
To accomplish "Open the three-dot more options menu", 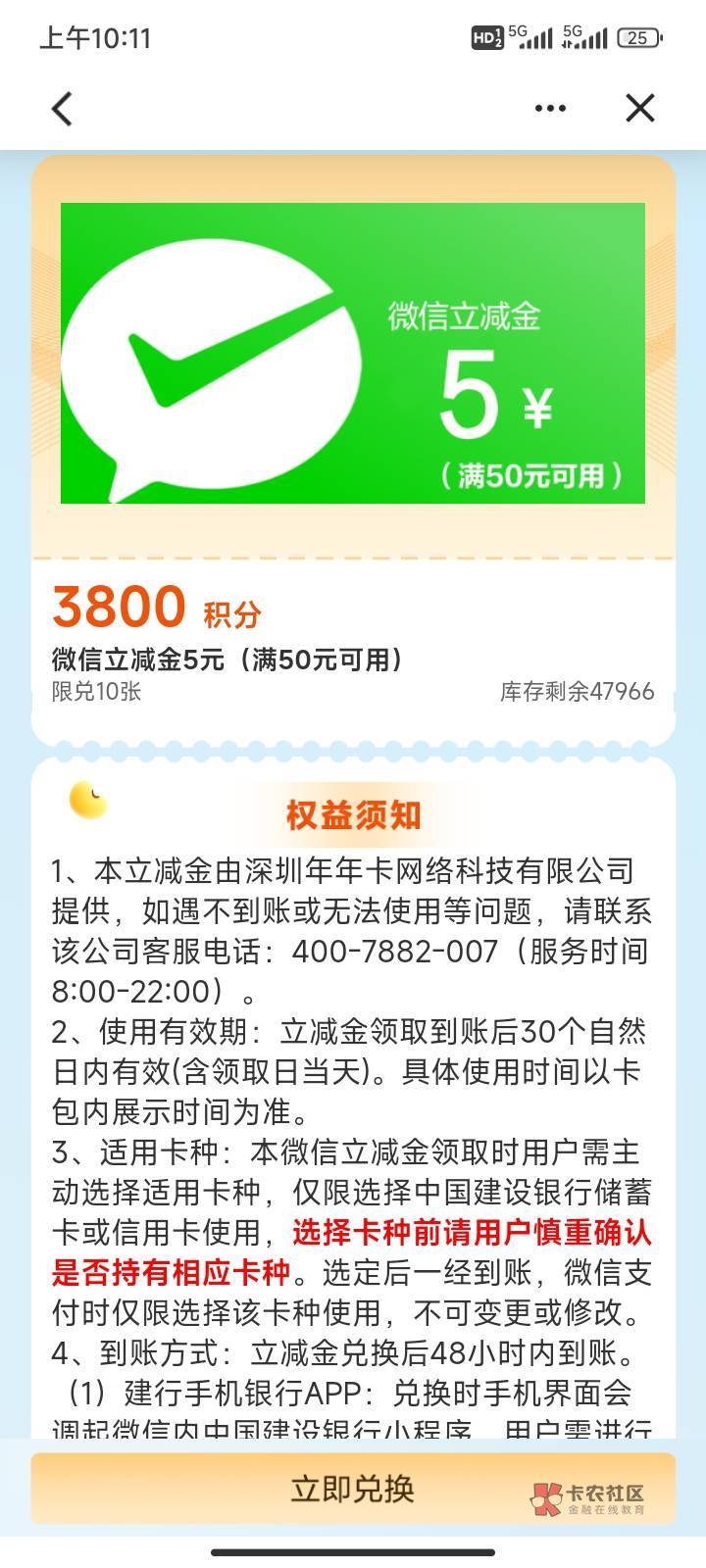I will pyautogui.click(x=550, y=108).
